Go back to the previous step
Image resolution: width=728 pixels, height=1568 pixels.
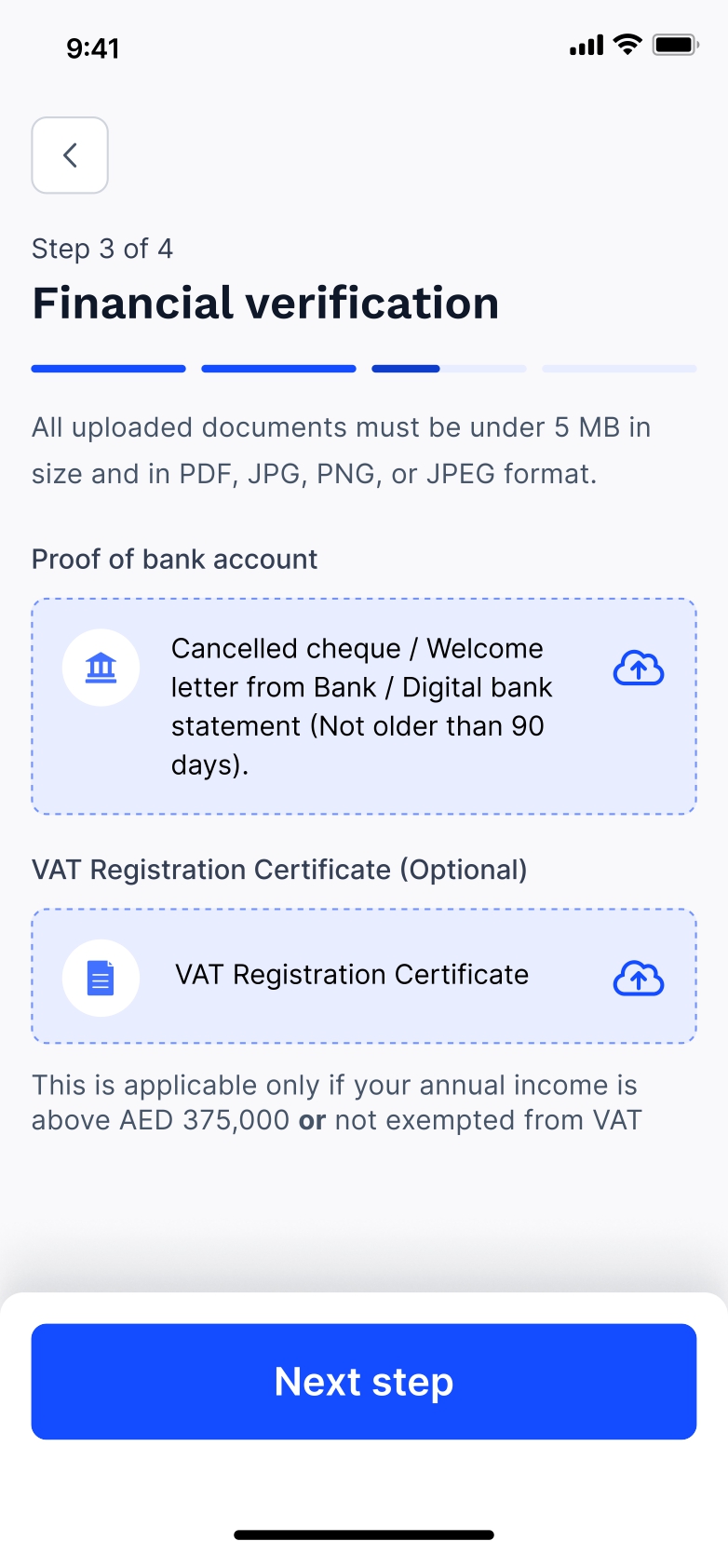[70, 155]
